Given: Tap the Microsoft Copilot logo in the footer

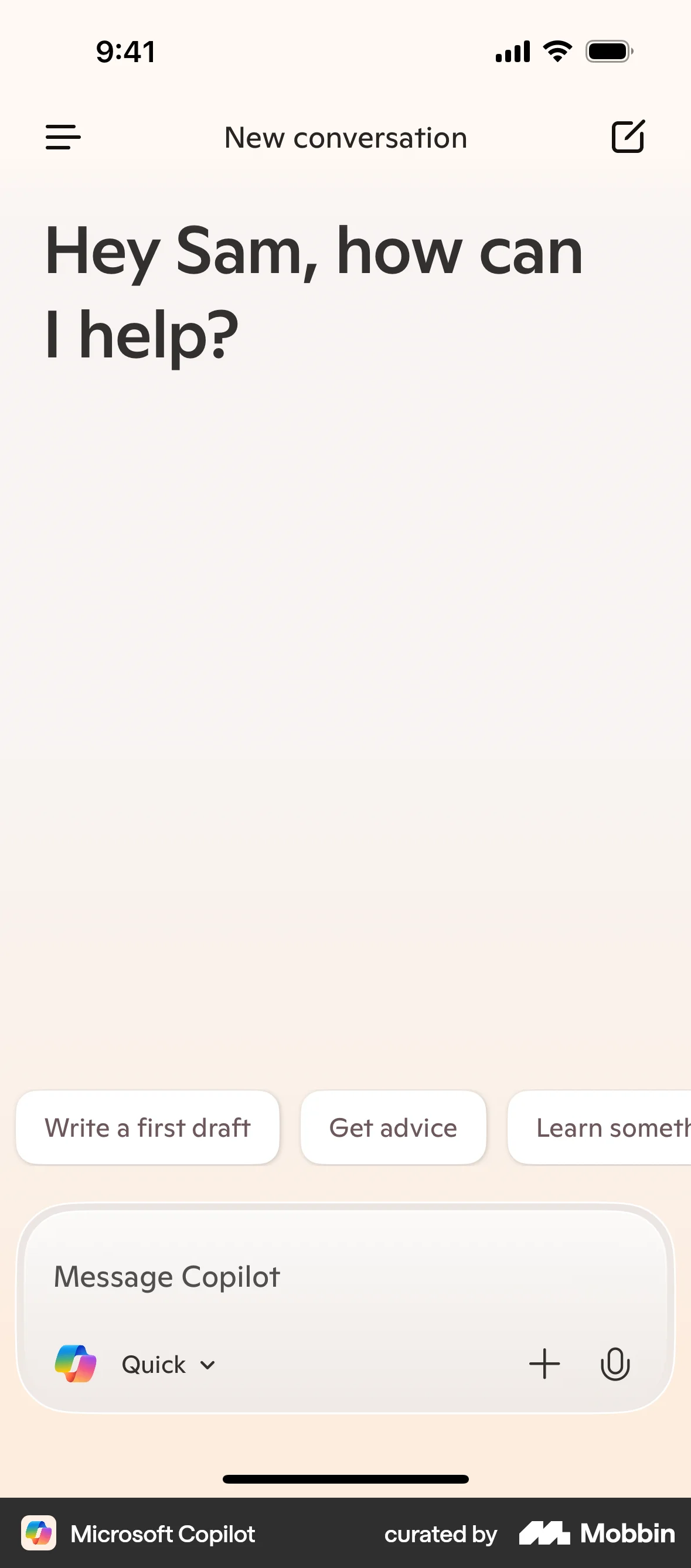Looking at the screenshot, I should tap(38, 1533).
